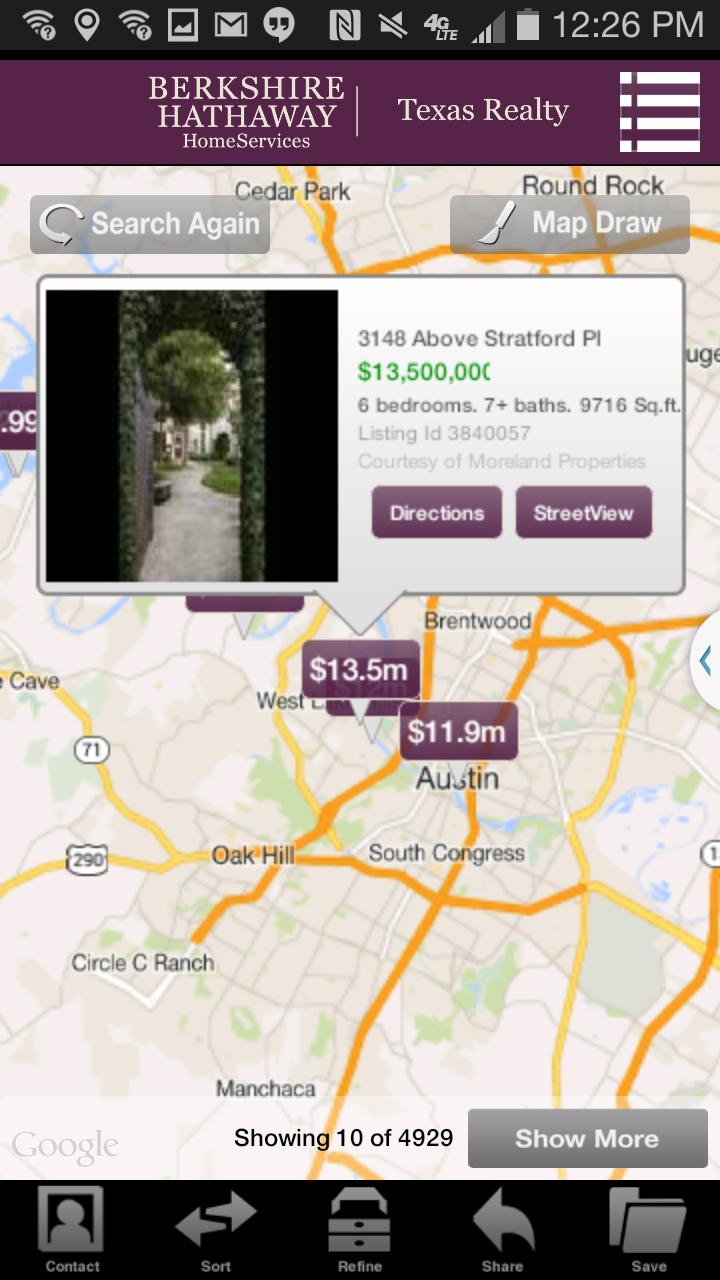This screenshot has width=720, height=1280.
Task: Tap Search Again to restart the search
Action: [x=150, y=222]
